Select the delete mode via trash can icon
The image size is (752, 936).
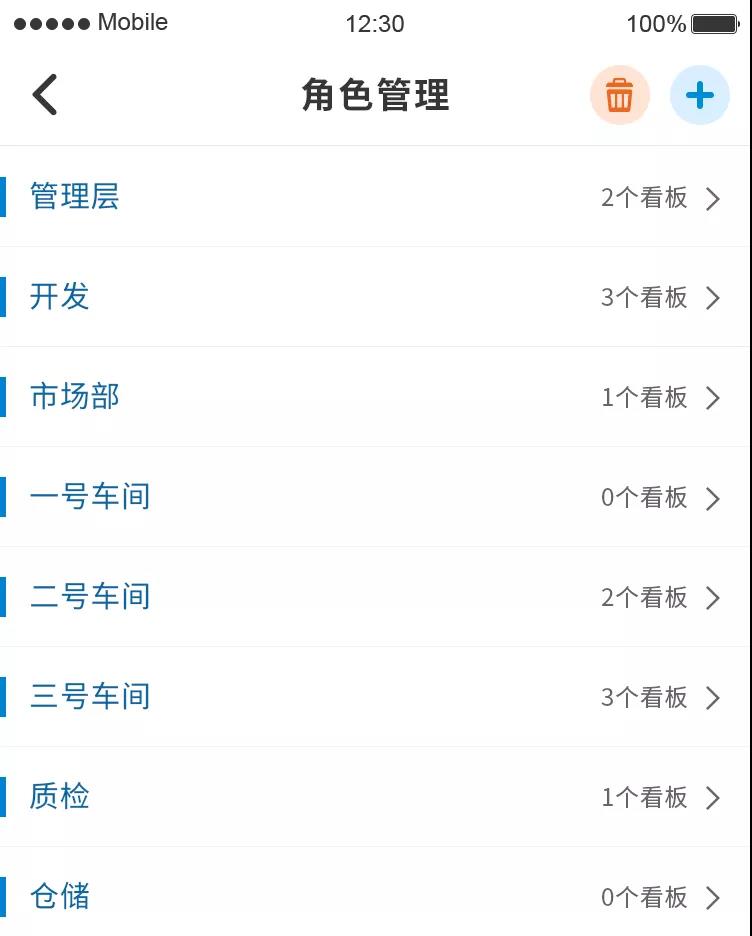pyautogui.click(x=619, y=94)
